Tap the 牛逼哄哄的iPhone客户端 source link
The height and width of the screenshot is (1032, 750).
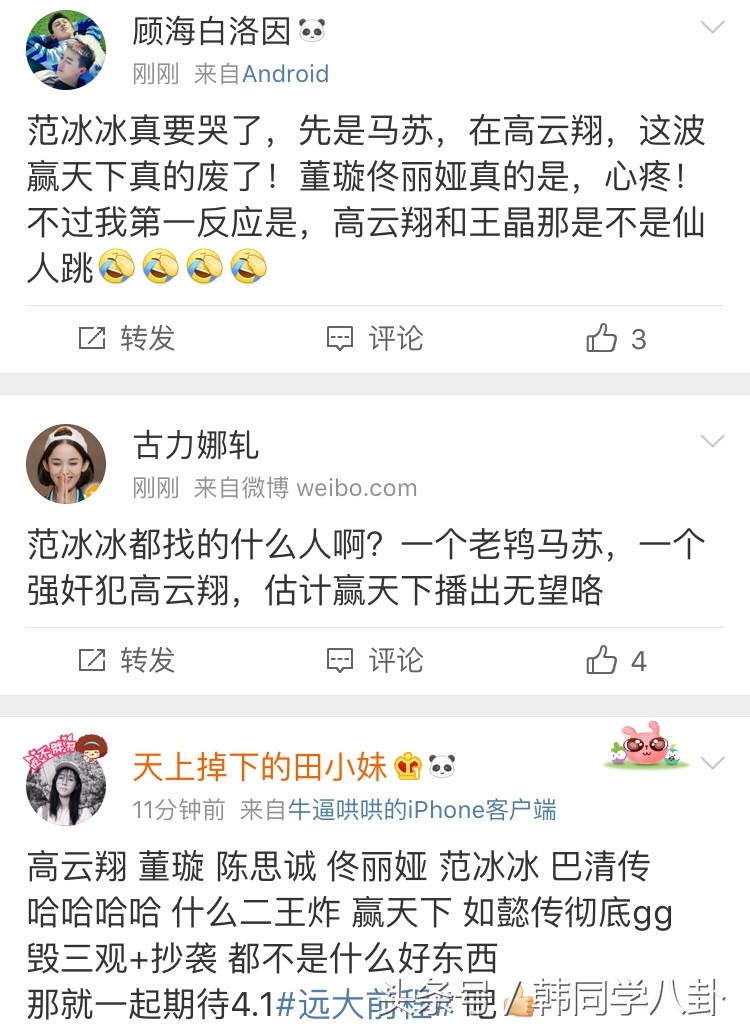422,809
